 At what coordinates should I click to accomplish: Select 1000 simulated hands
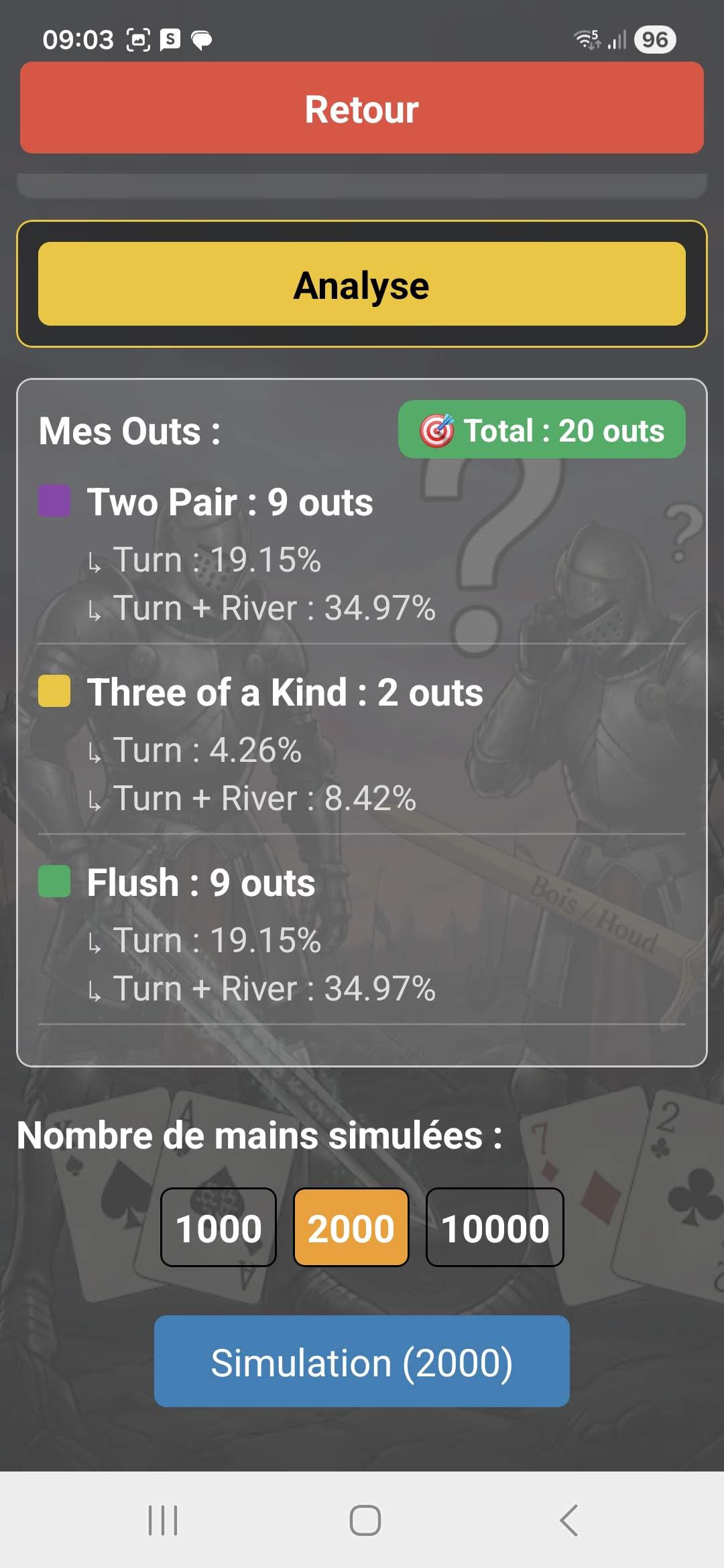click(219, 1228)
